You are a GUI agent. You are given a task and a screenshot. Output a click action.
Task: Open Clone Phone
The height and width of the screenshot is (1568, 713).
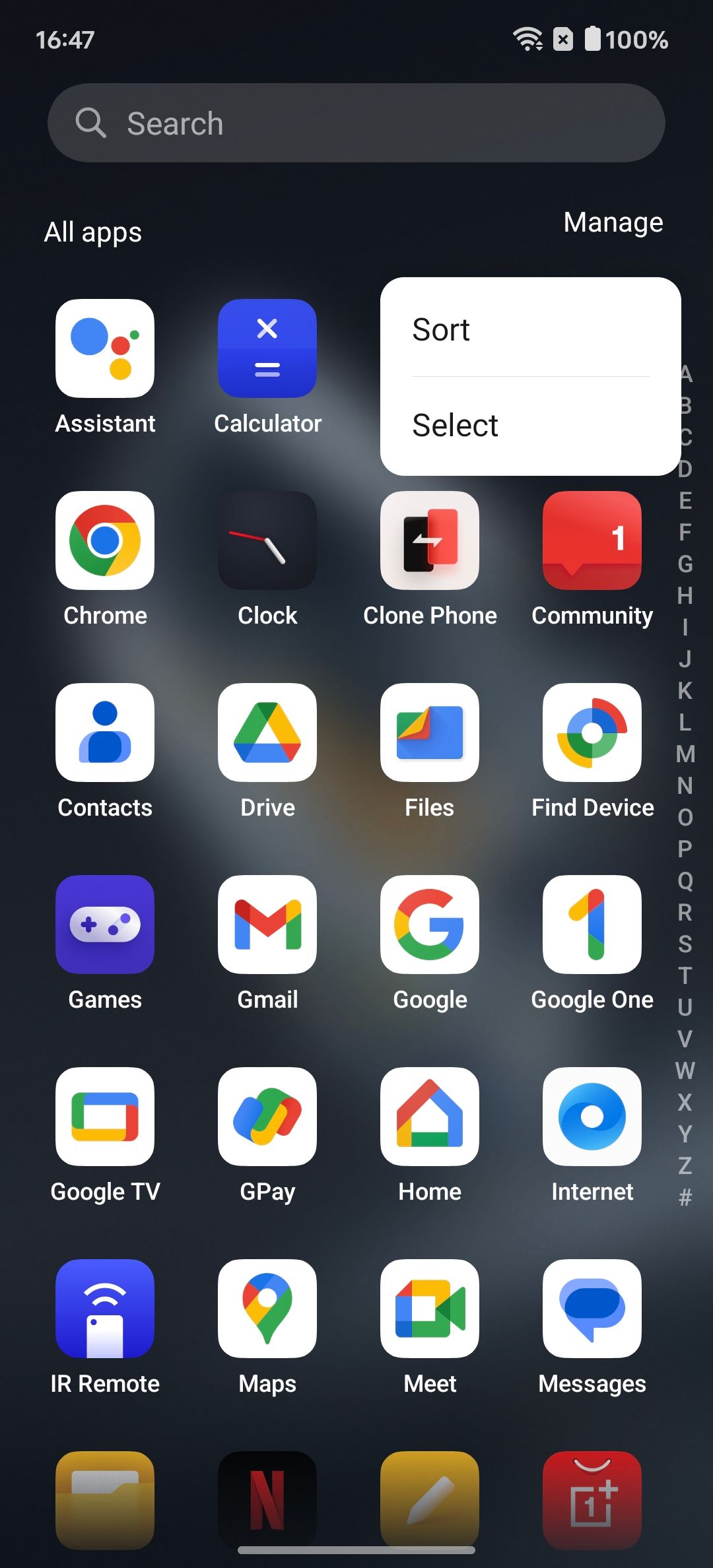[430, 541]
